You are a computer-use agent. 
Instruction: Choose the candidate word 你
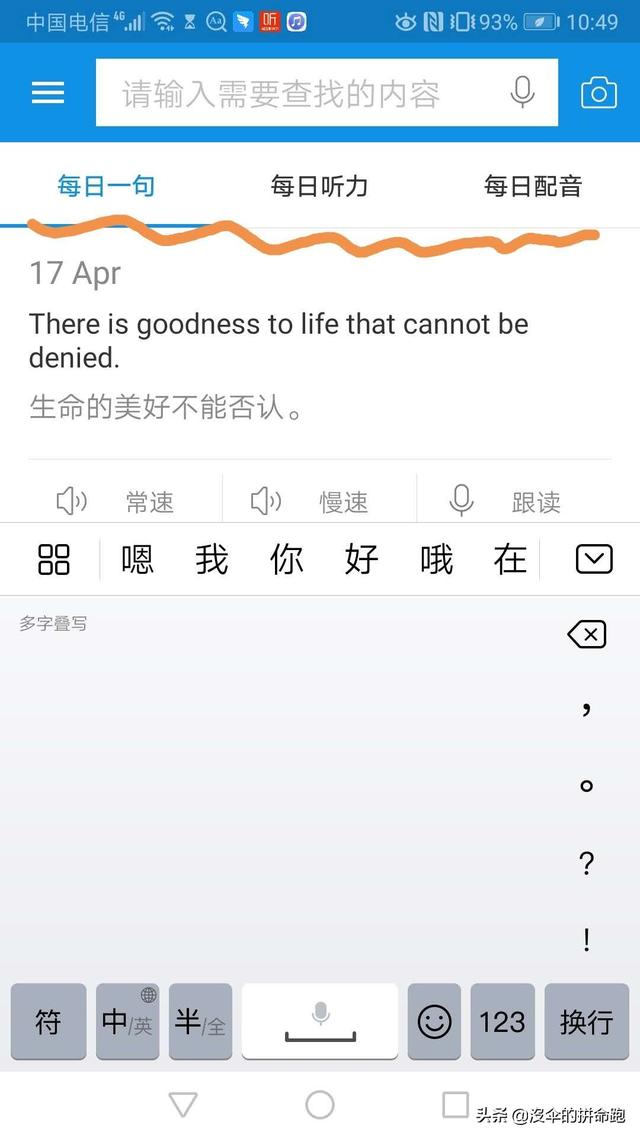coord(287,560)
